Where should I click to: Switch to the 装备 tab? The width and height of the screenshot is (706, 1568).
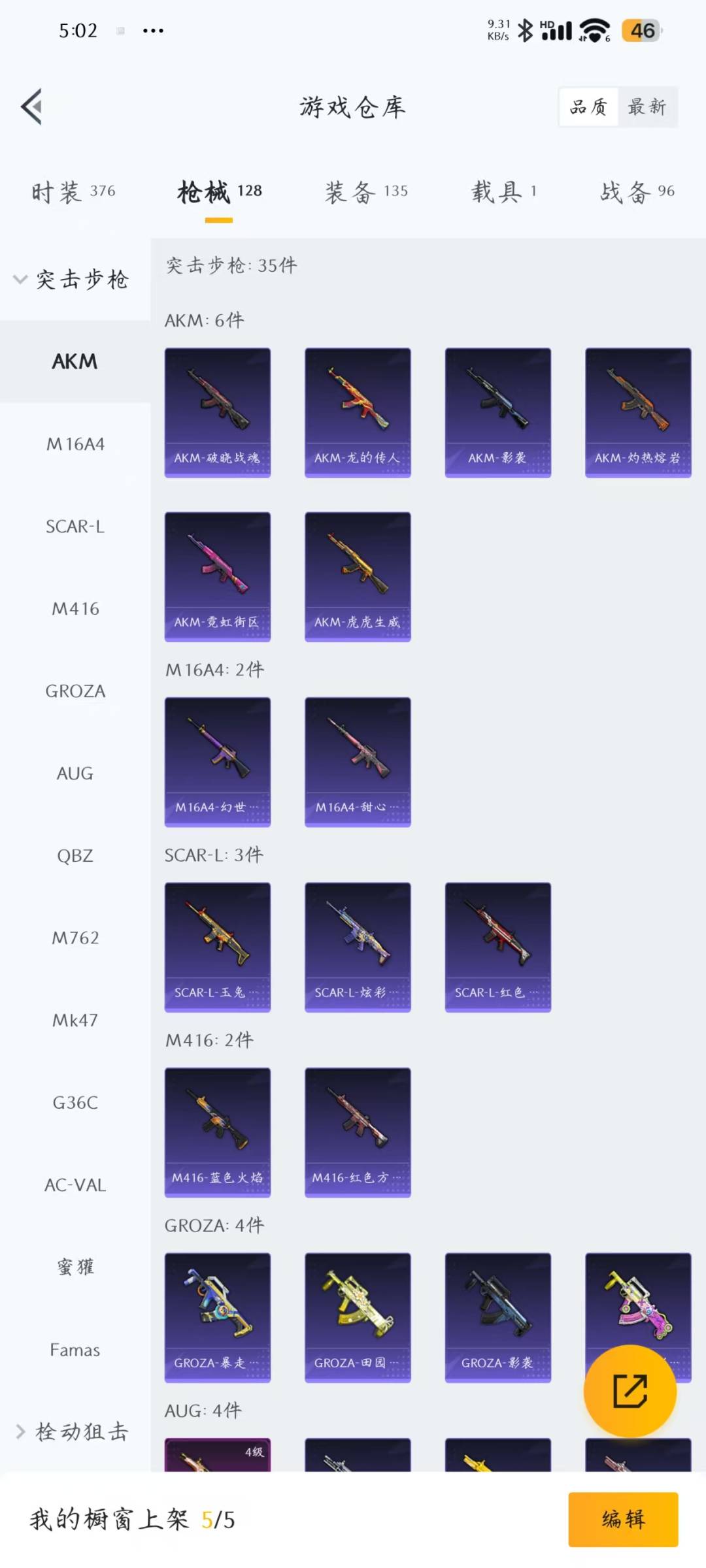[366, 191]
